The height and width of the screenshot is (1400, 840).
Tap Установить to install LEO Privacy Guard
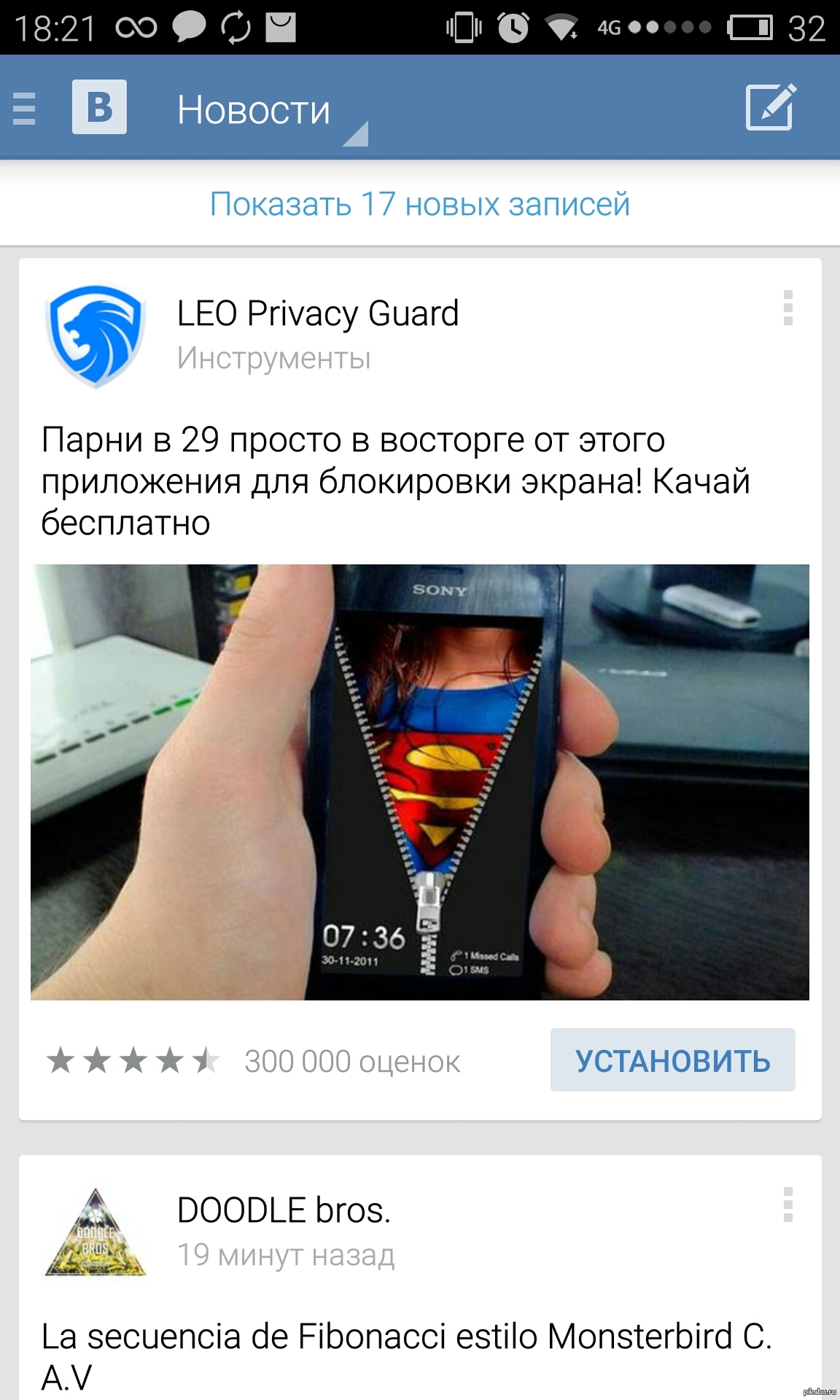point(672,1060)
